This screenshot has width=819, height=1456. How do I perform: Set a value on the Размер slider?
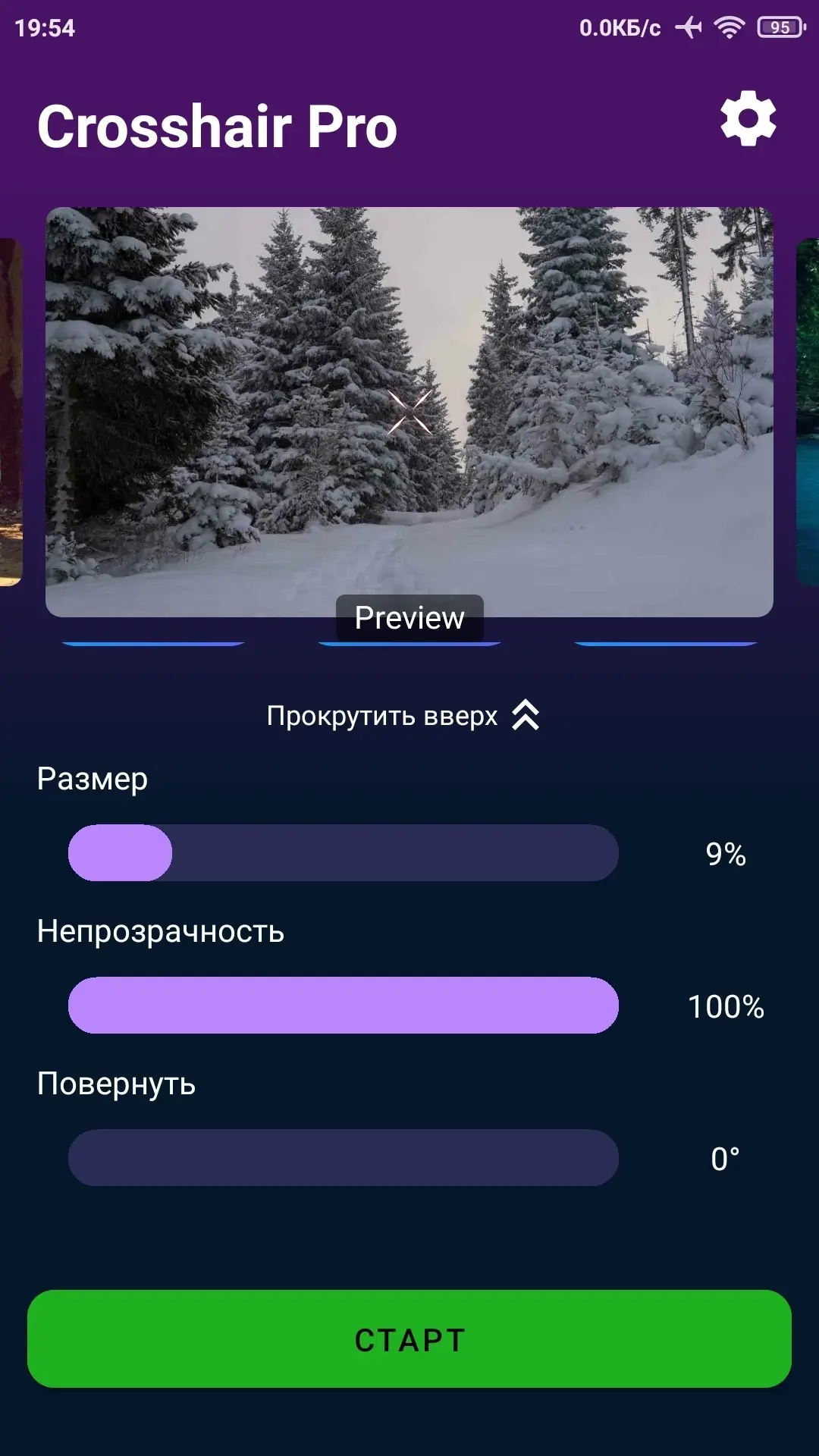[344, 853]
